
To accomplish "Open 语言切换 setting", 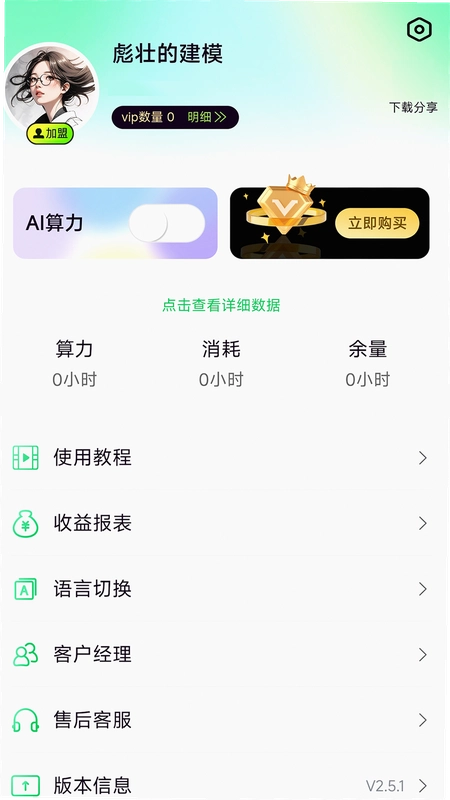I will click(x=221, y=589).
